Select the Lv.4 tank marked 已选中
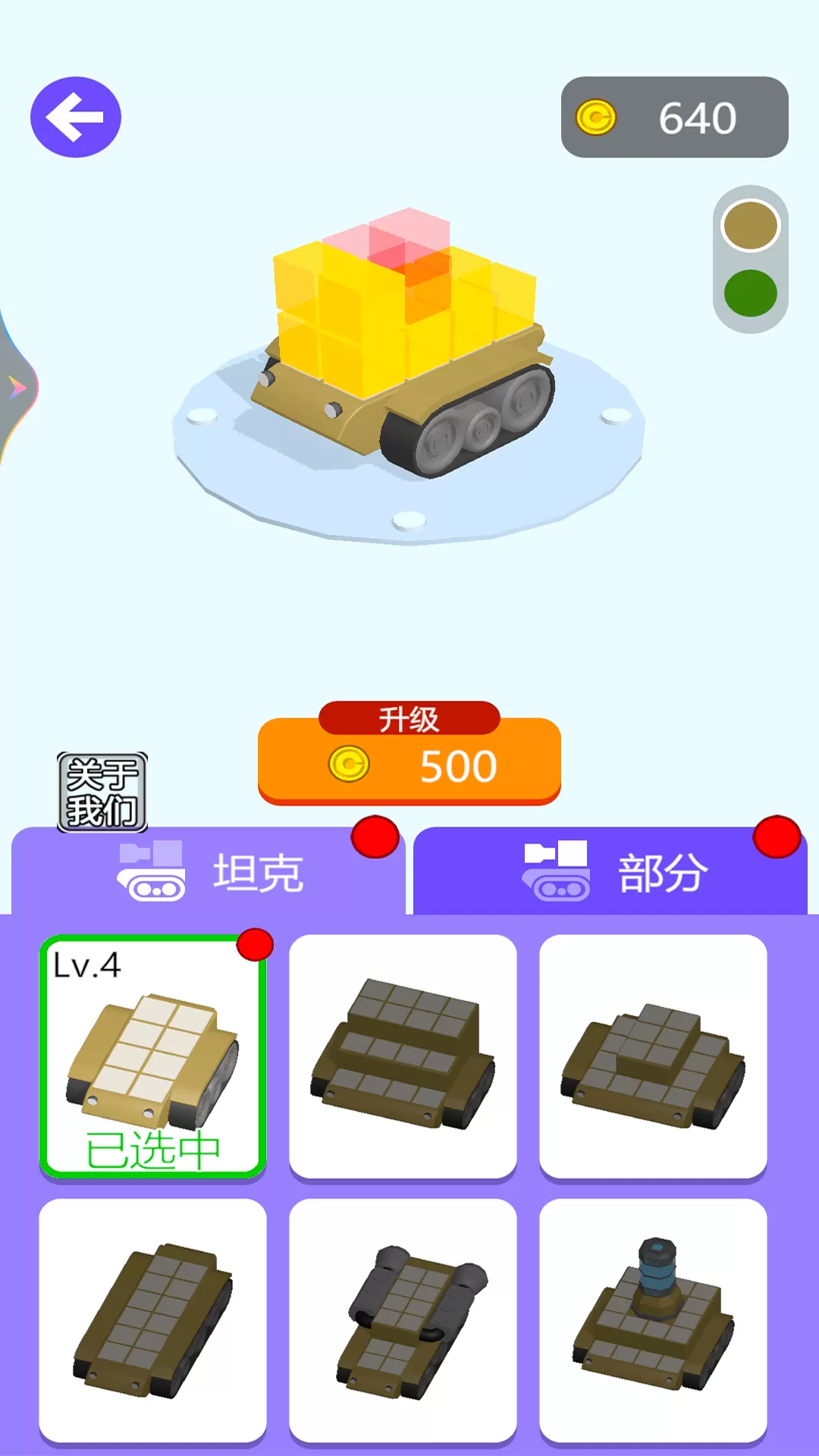Image resolution: width=819 pixels, height=1456 pixels. point(152,1057)
